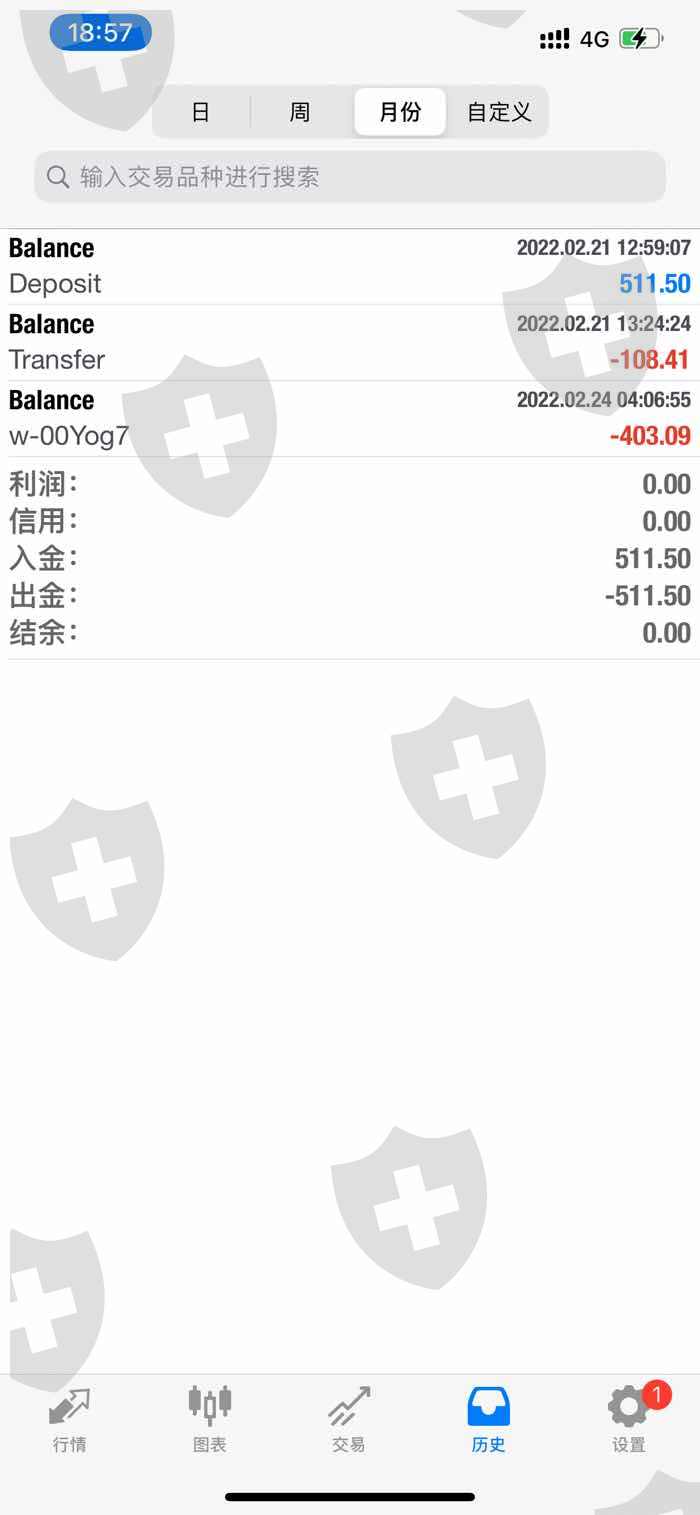Switch to the 日 period tab
The image size is (700, 1515).
tap(201, 112)
